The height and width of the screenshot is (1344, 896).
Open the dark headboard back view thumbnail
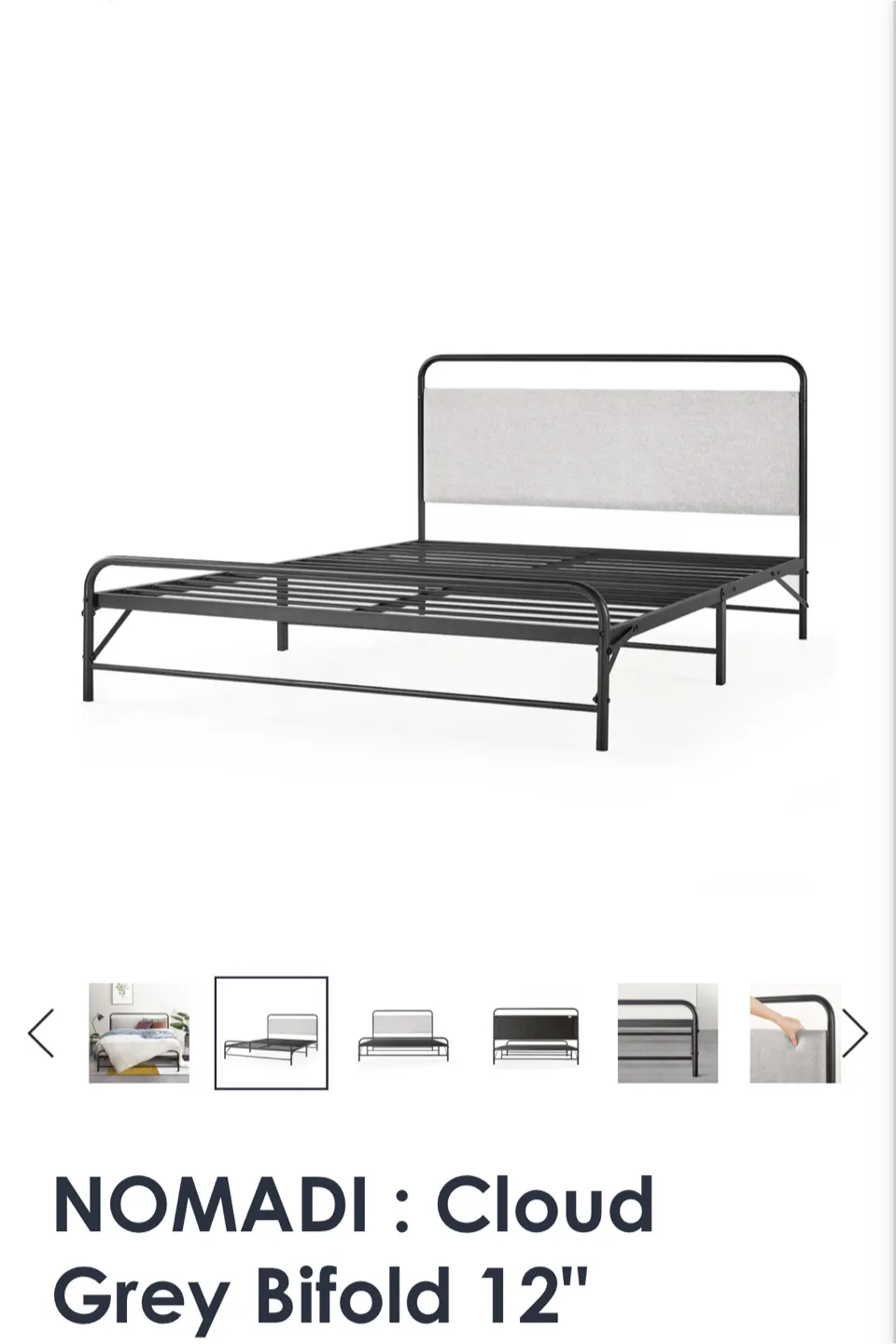point(536,1033)
